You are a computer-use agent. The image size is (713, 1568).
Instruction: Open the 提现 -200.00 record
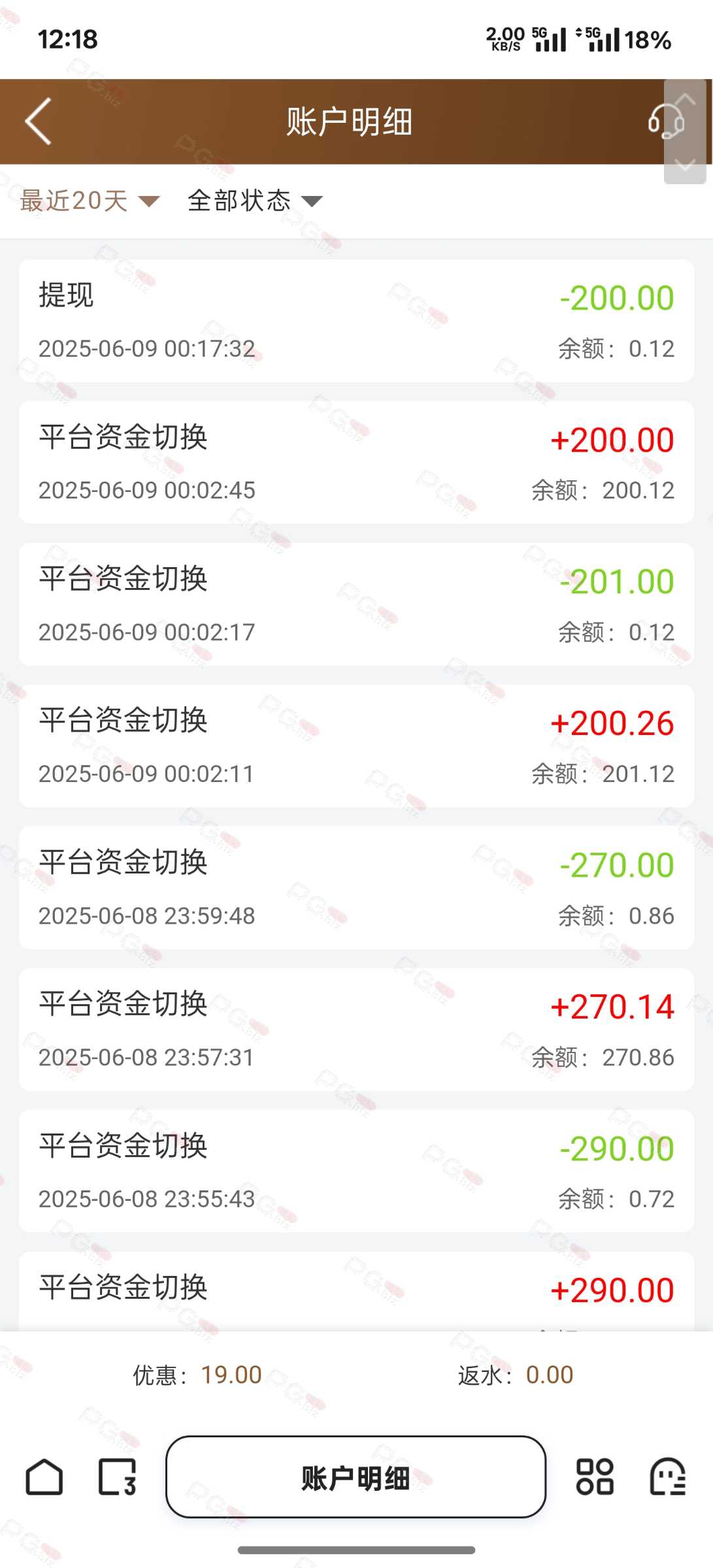356,321
